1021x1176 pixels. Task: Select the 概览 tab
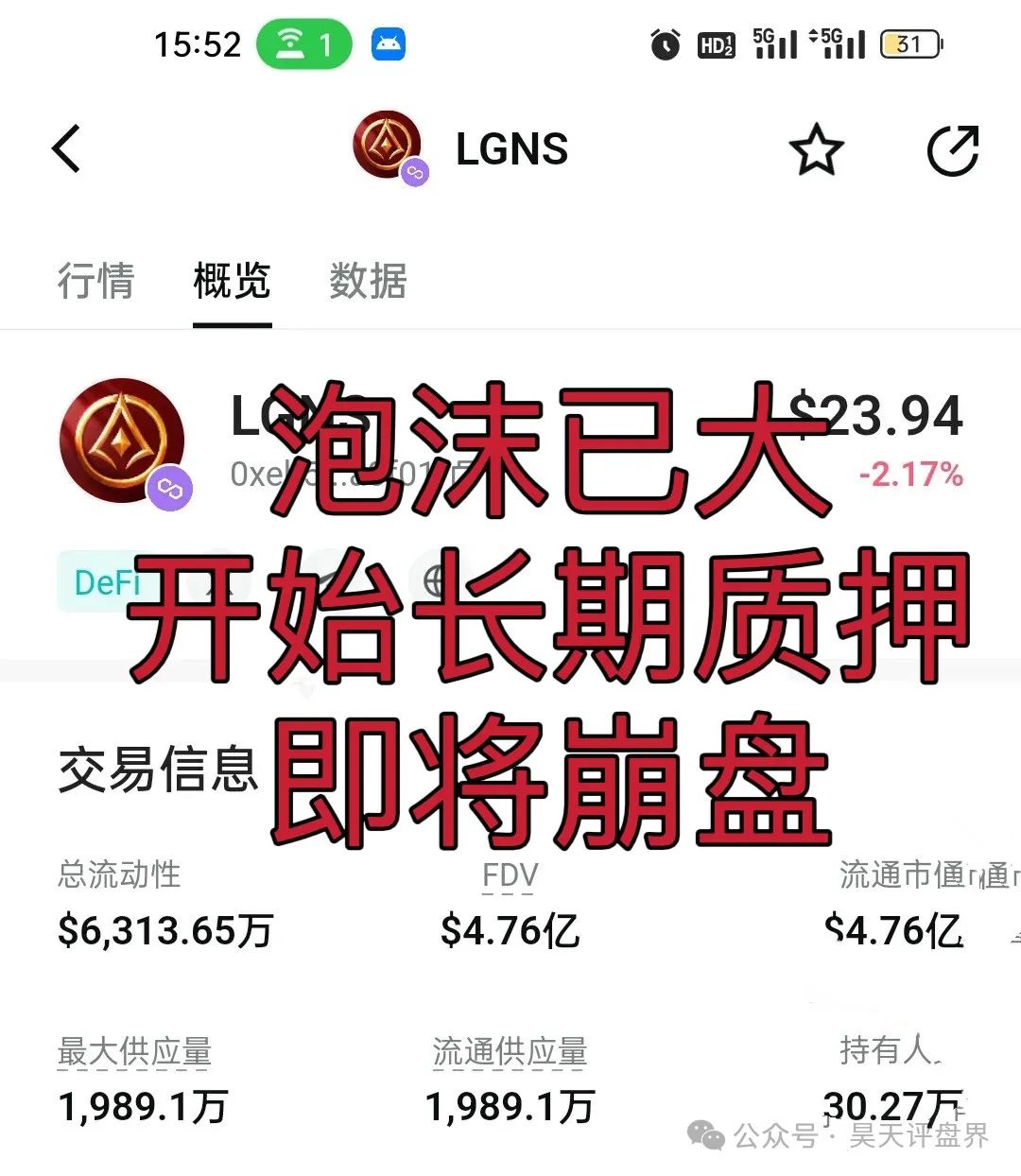point(232,281)
